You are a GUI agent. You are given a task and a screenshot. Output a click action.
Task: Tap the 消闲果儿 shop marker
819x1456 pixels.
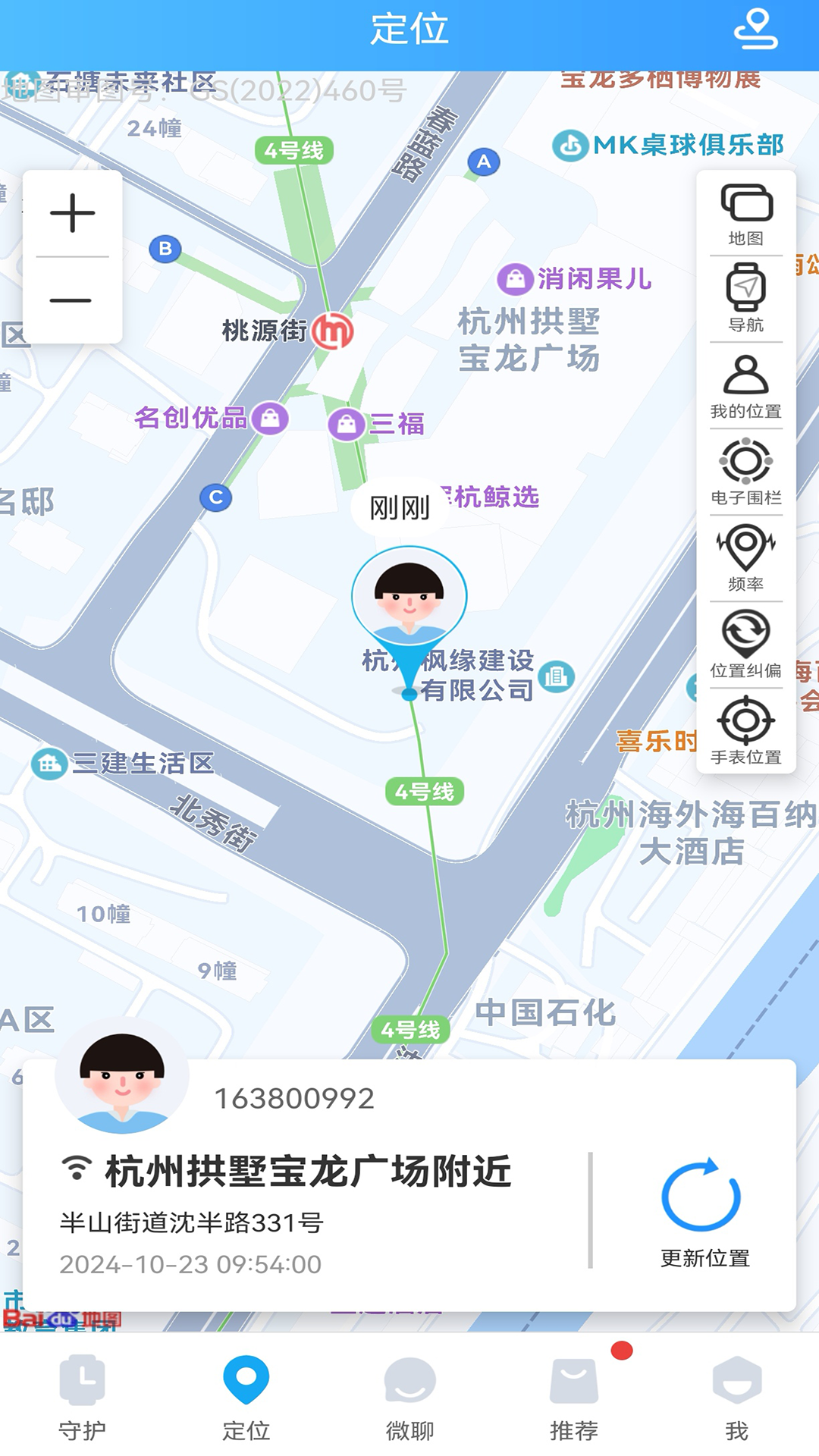click(x=516, y=279)
